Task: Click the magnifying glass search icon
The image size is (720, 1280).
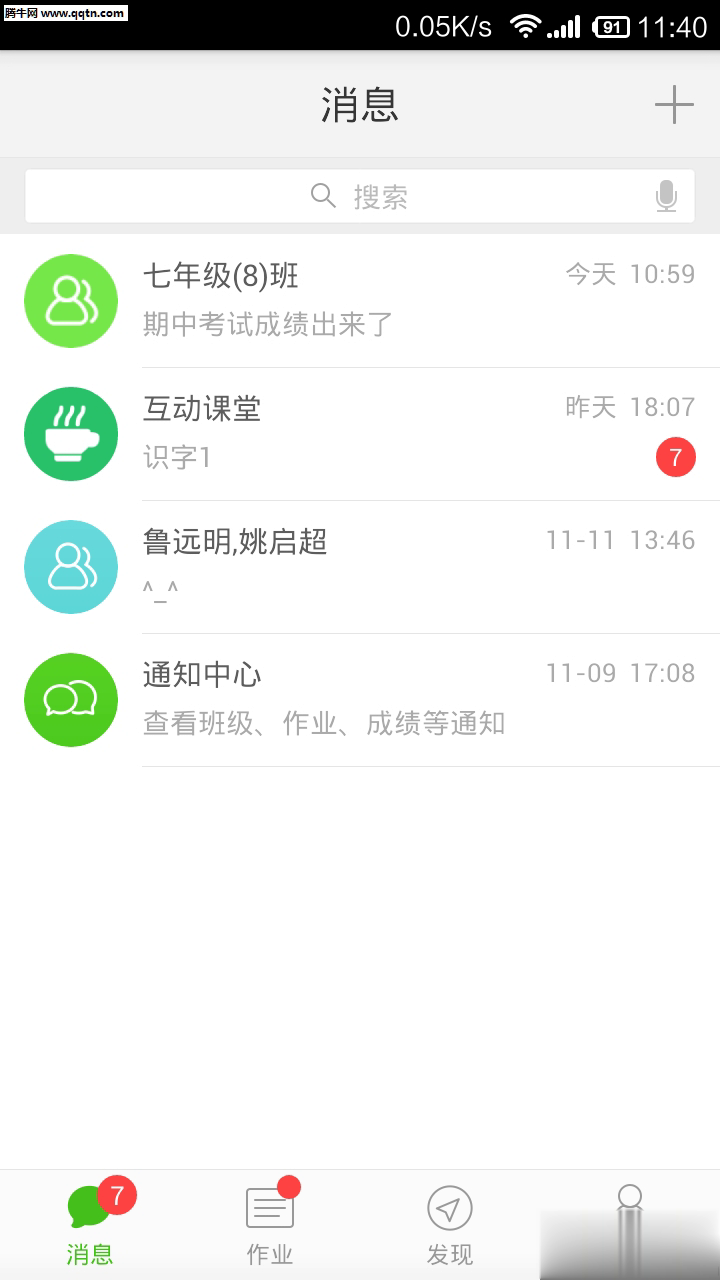Action: (323, 196)
